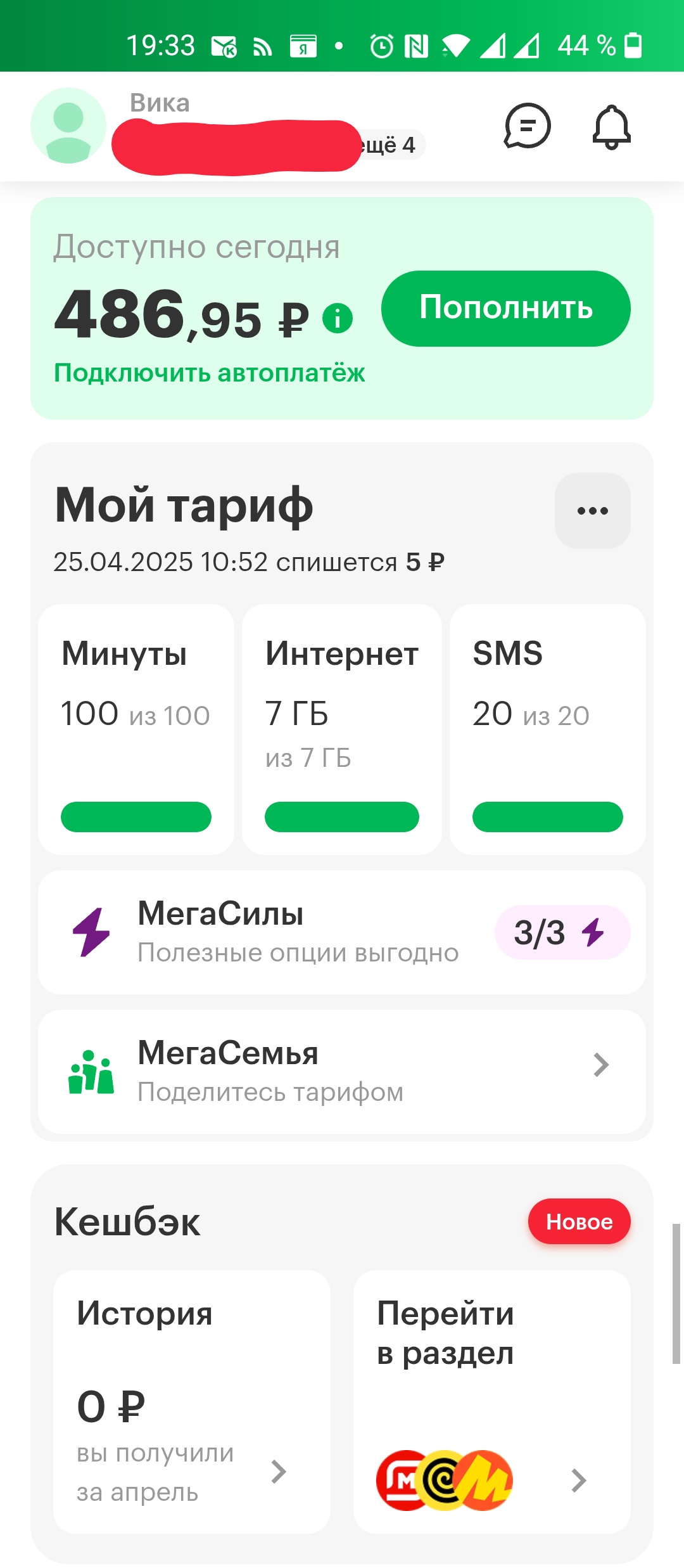Show balance info icon

click(x=338, y=318)
